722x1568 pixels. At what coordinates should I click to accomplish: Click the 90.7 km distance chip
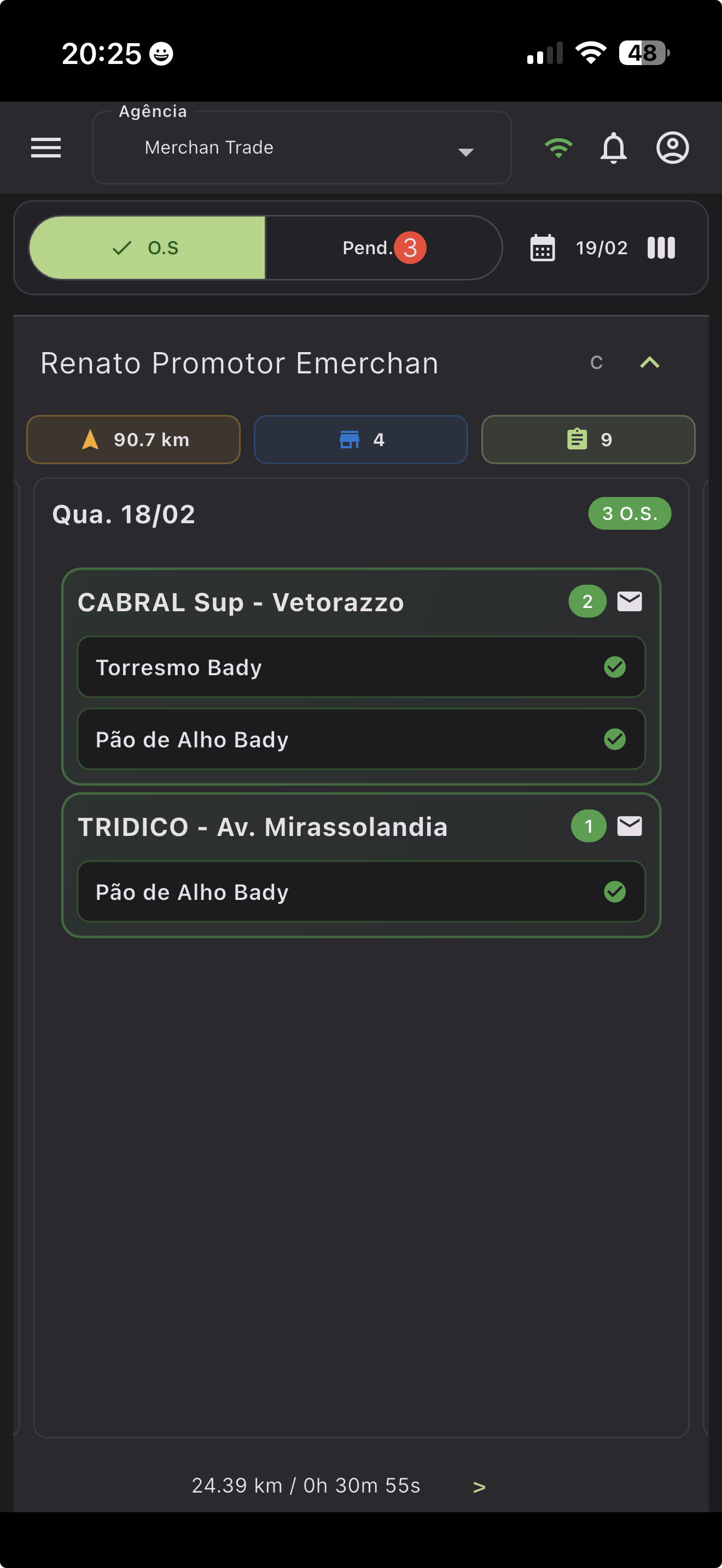coord(133,440)
